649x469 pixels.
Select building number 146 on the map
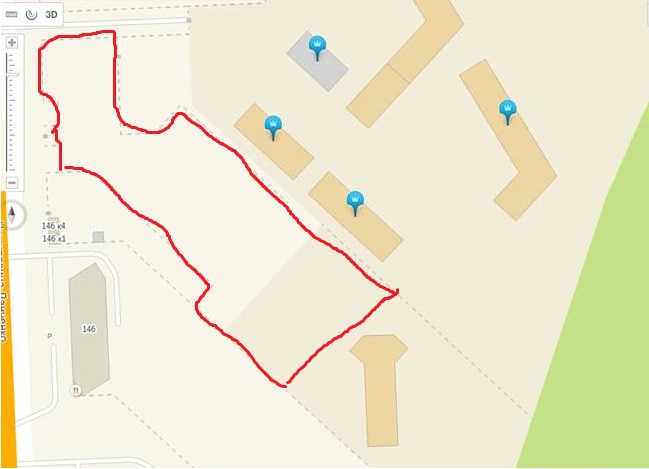pos(90,329)
